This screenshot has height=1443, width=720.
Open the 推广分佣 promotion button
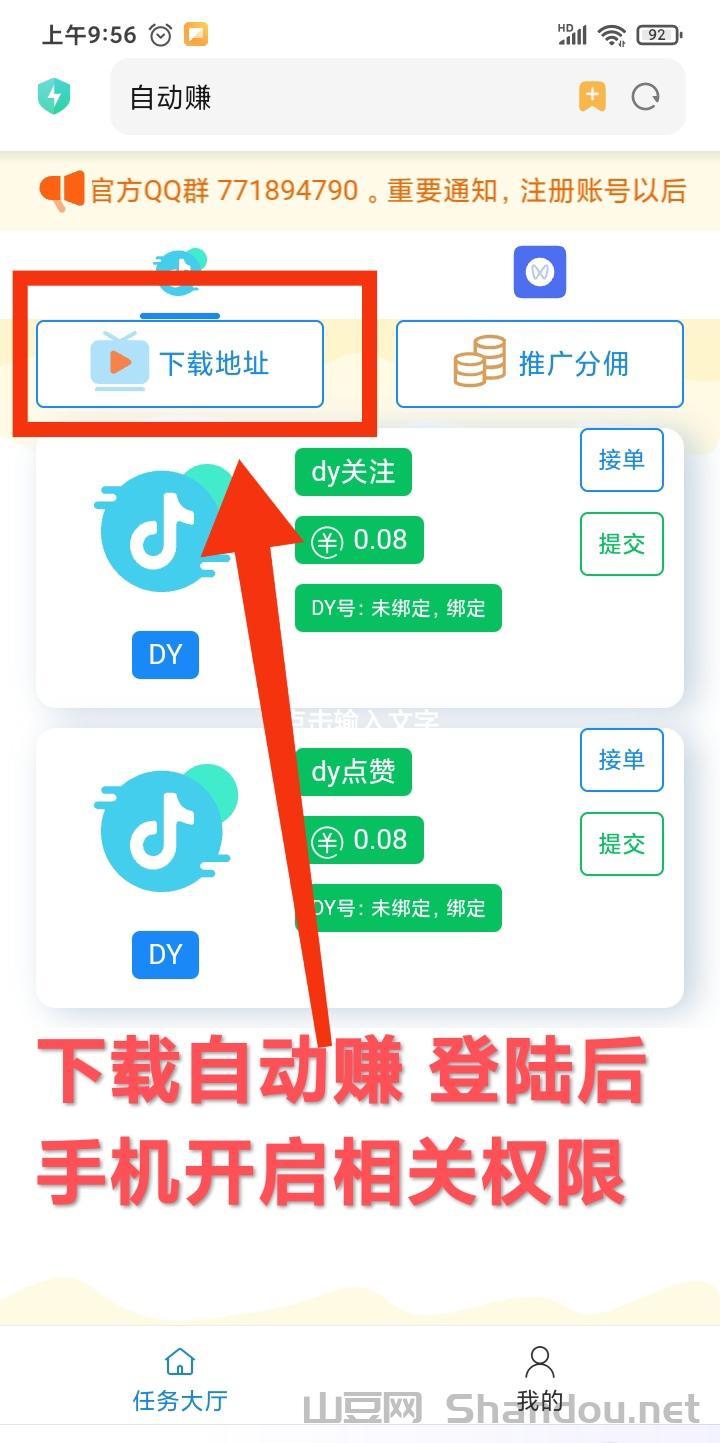pyautogui.click(x=540, y=364)
